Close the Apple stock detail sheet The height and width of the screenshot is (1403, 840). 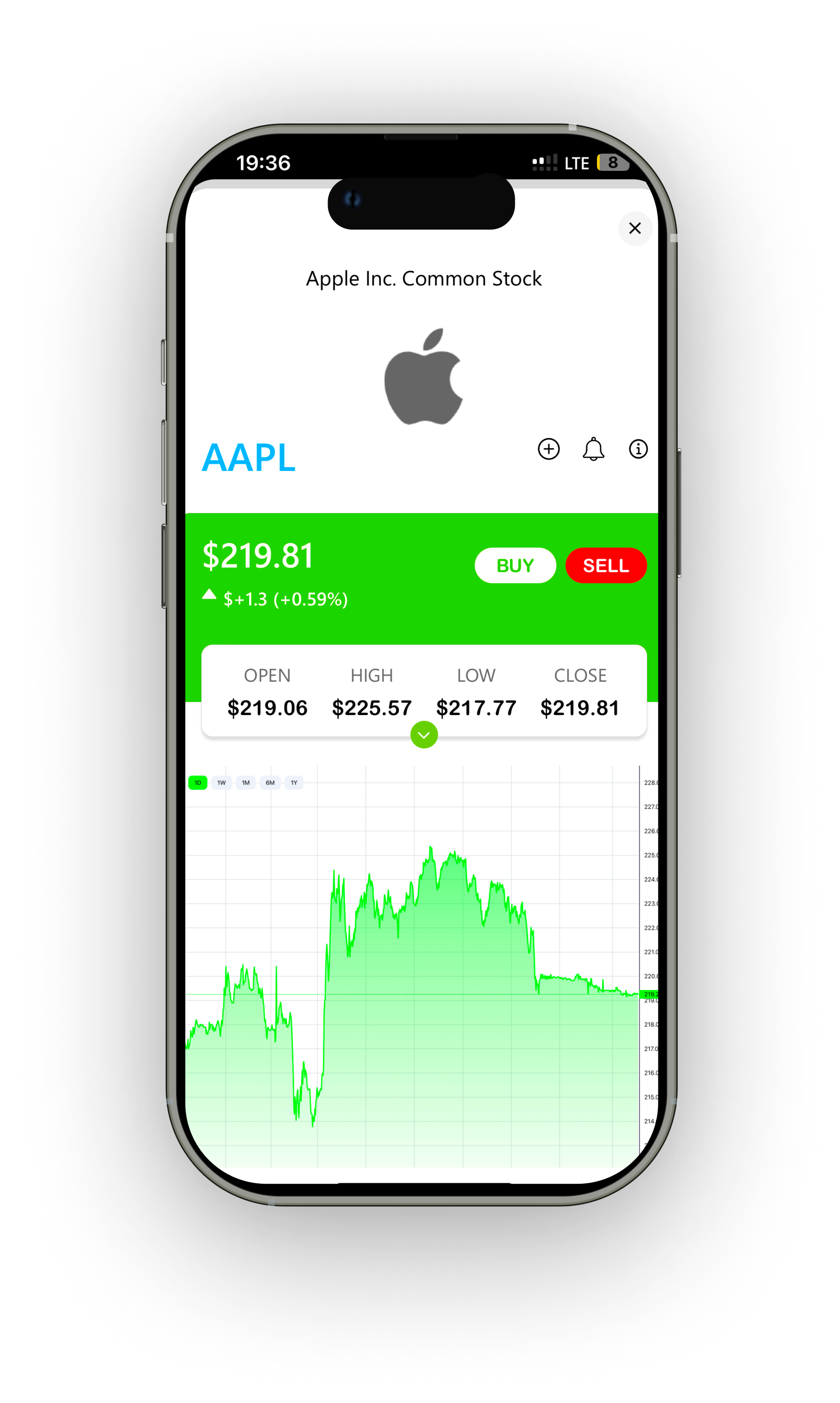(634, 228)
